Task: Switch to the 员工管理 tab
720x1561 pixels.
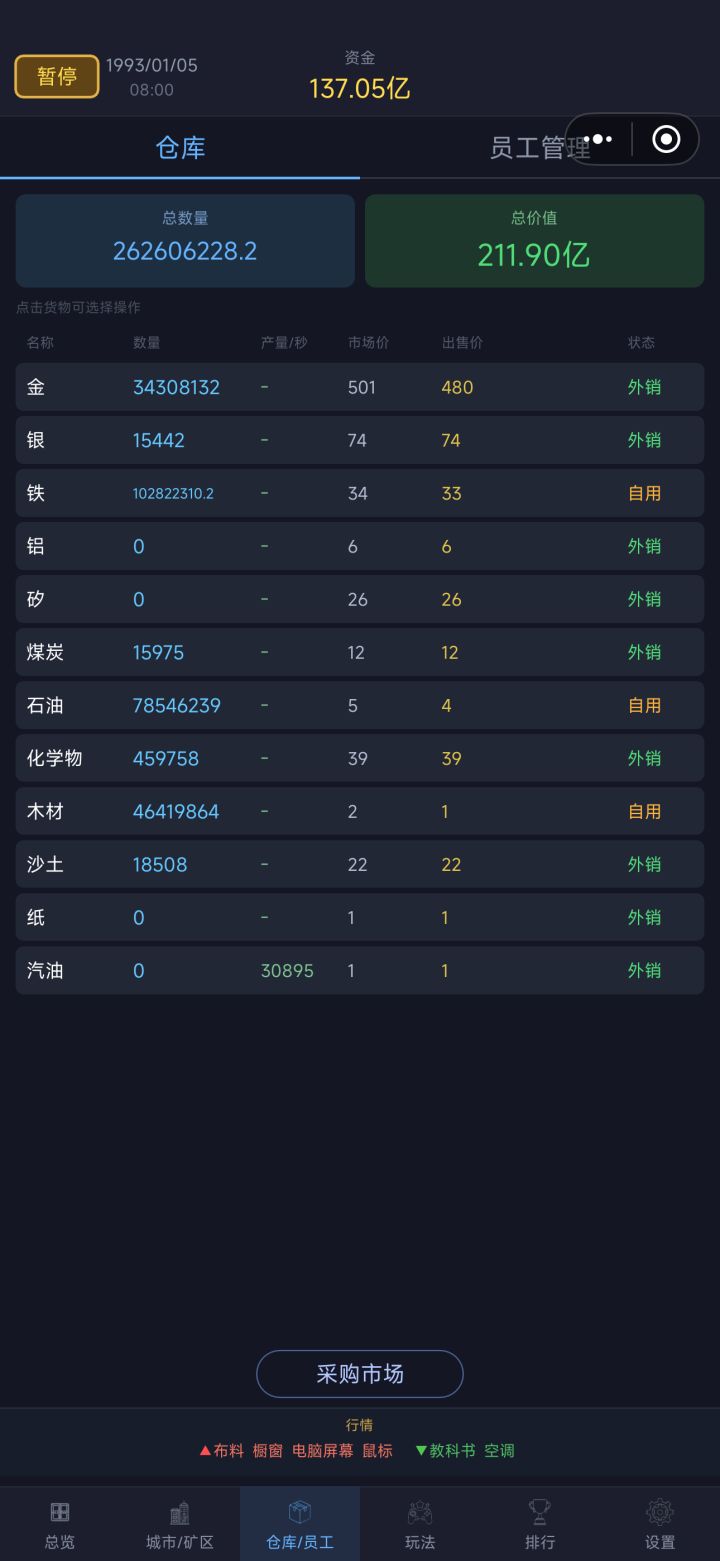Action: click(540, 146)
